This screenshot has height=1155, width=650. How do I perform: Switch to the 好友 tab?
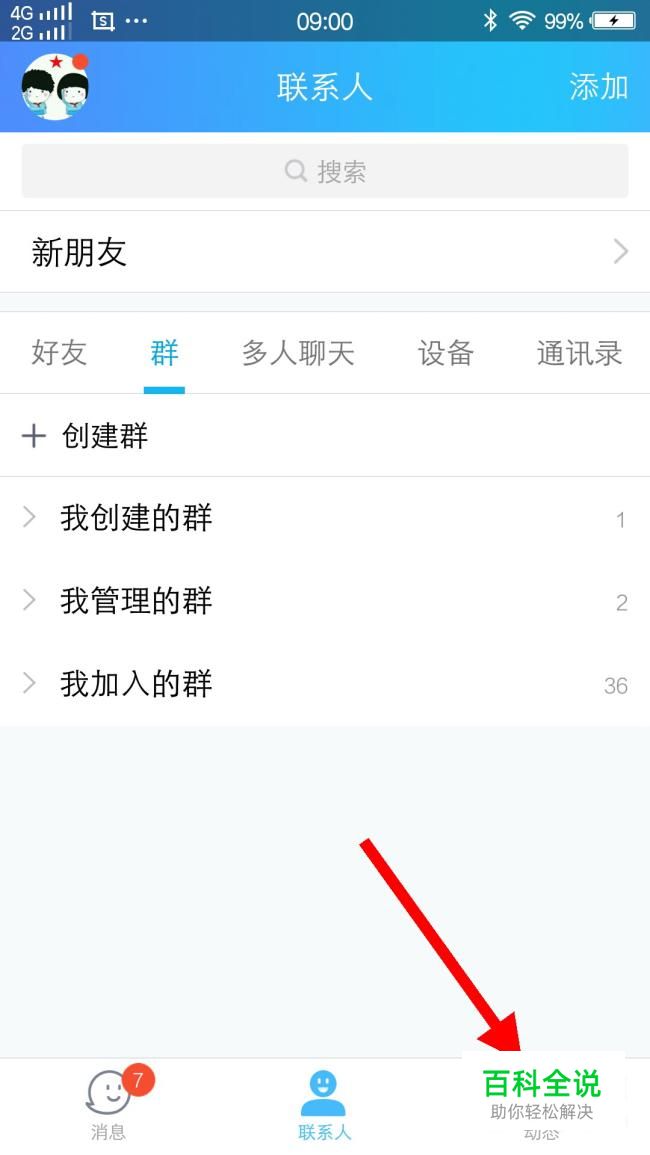point(59,353)
